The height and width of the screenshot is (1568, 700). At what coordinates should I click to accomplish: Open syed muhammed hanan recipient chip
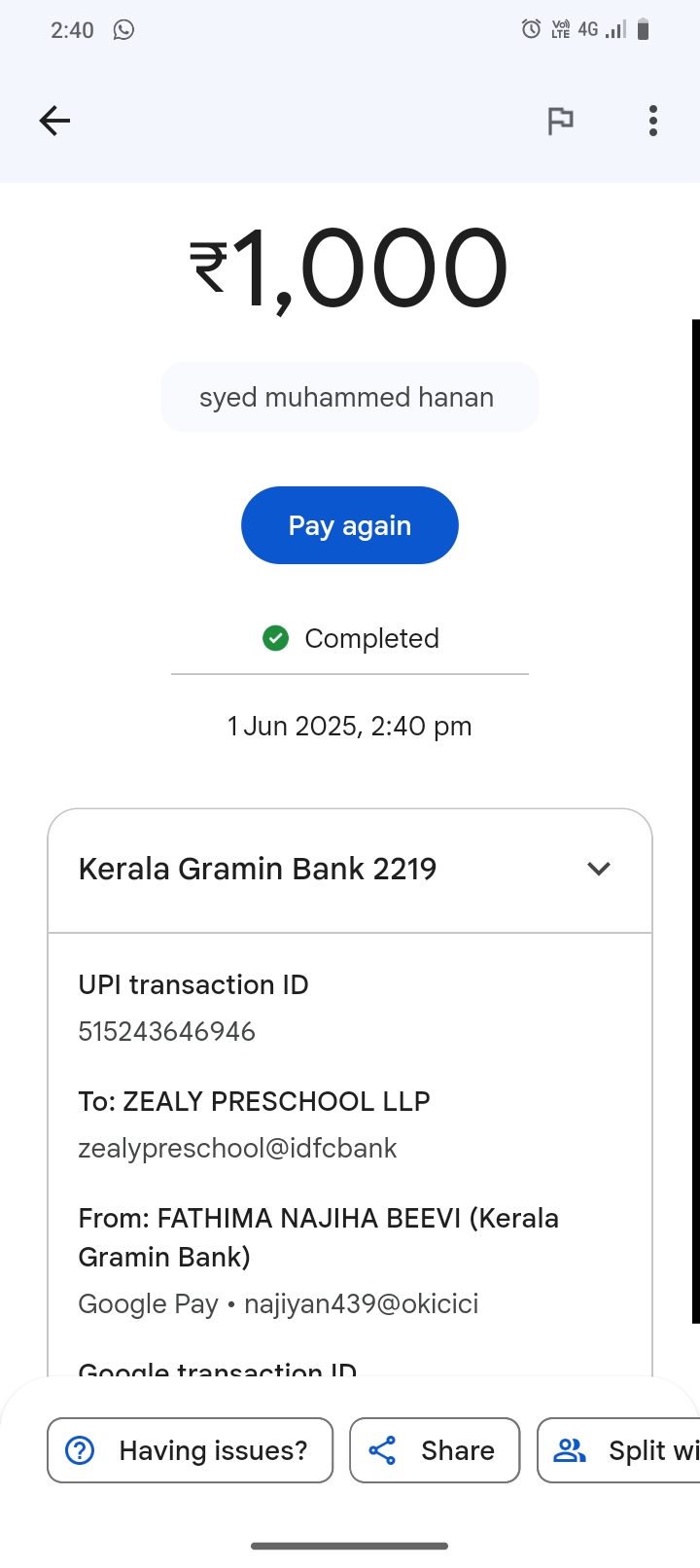coord(349,397)
